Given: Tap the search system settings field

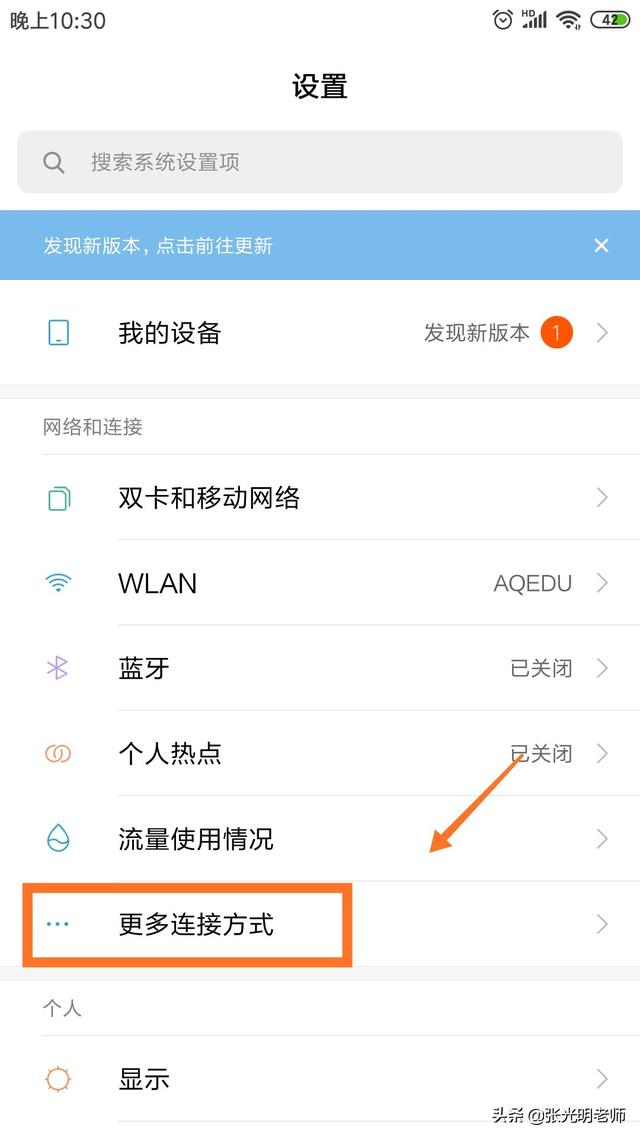Looking at the screenshot, I should click(x=320, y=162).
